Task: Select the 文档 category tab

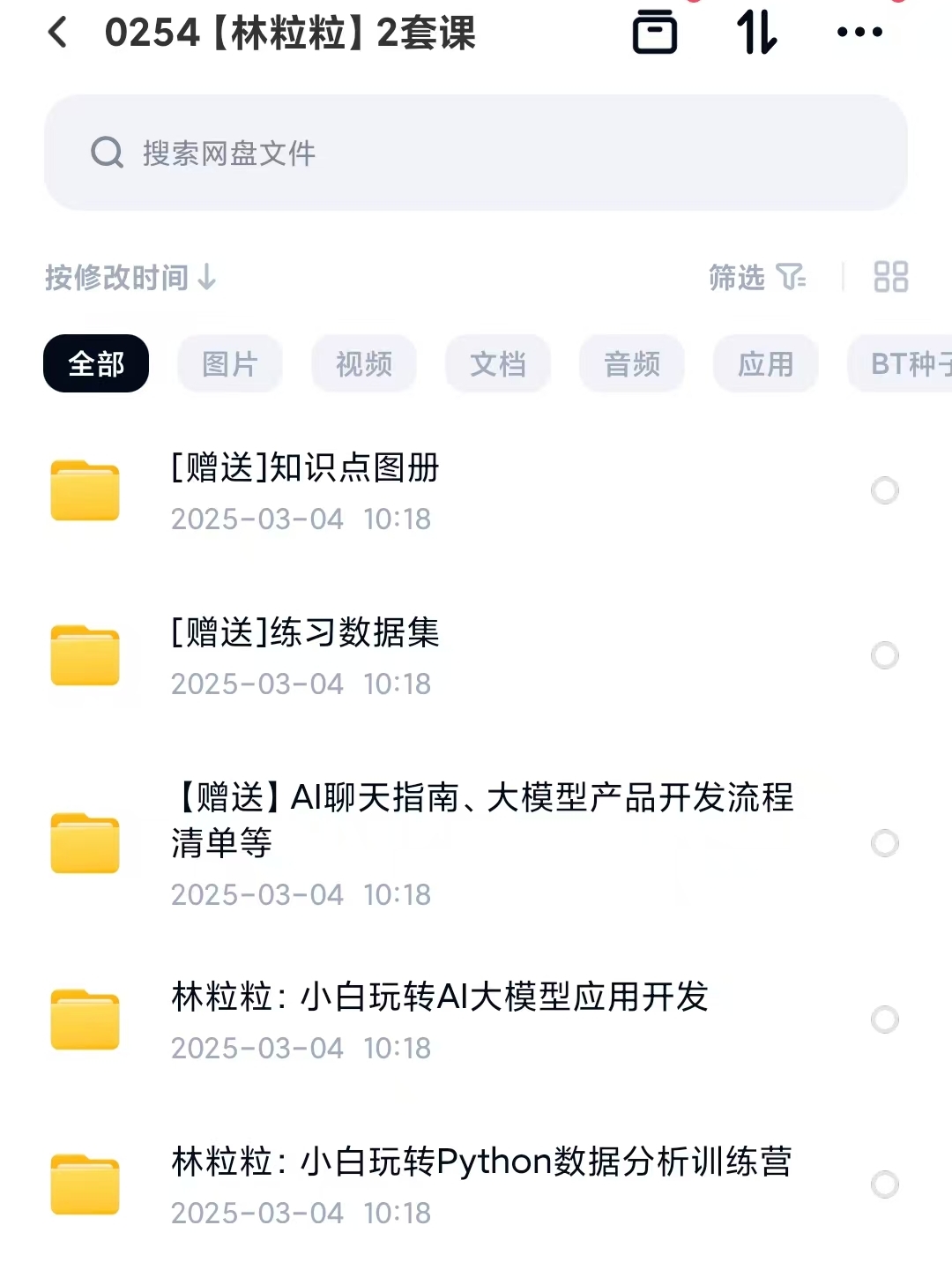Action: click(498, 363)
